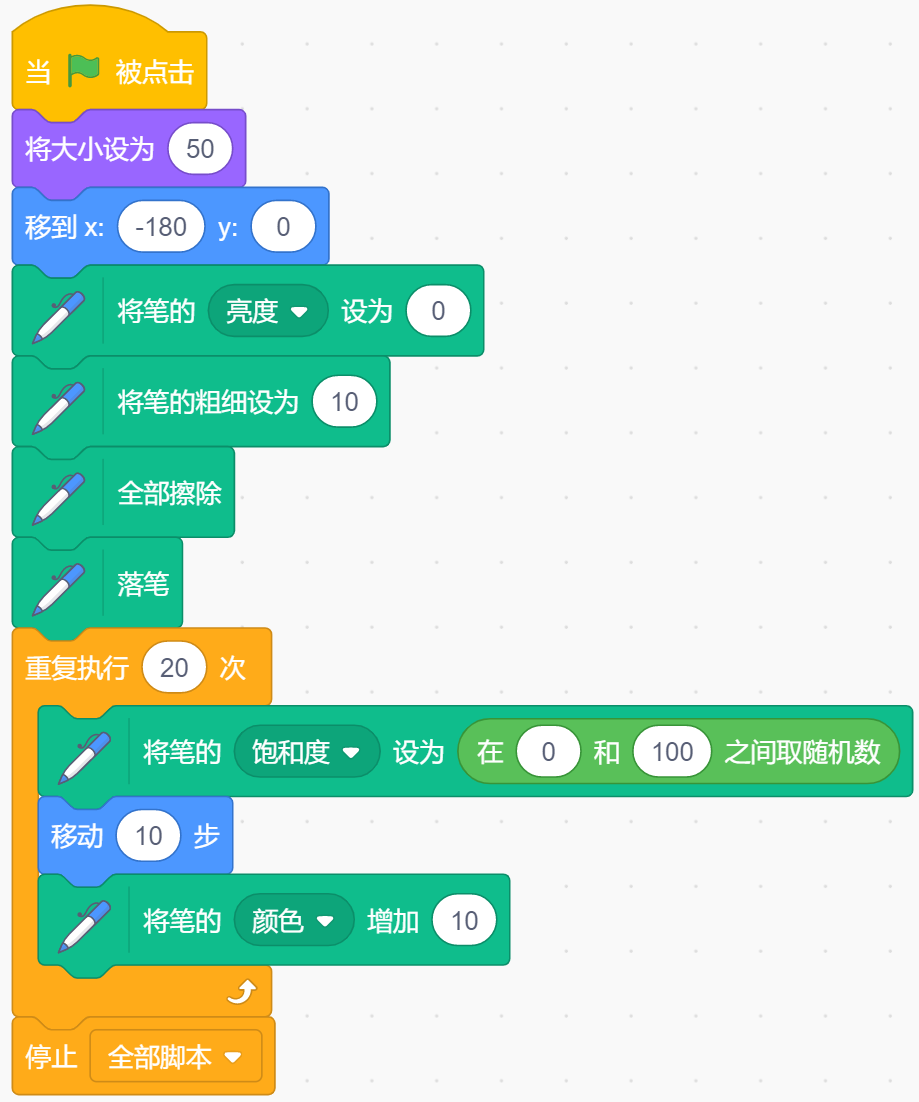This screenshot has height=1102, width=919.
Task: Run the 全部擦除 pen block
Action: (x=169, y=493)
